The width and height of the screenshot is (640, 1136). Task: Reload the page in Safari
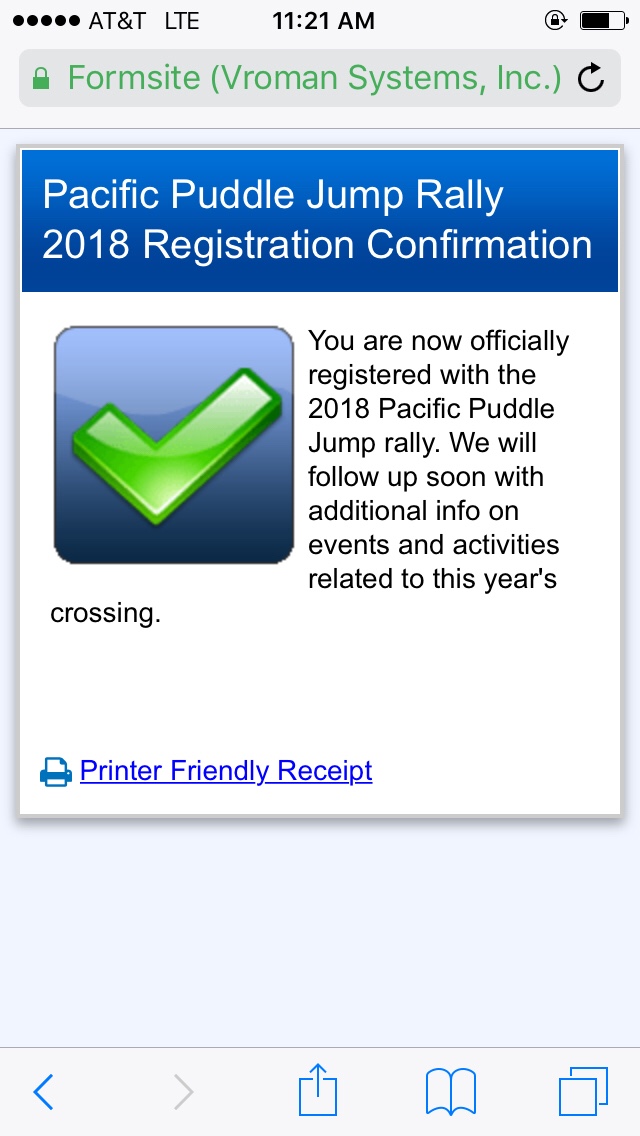tap(592, 78)
